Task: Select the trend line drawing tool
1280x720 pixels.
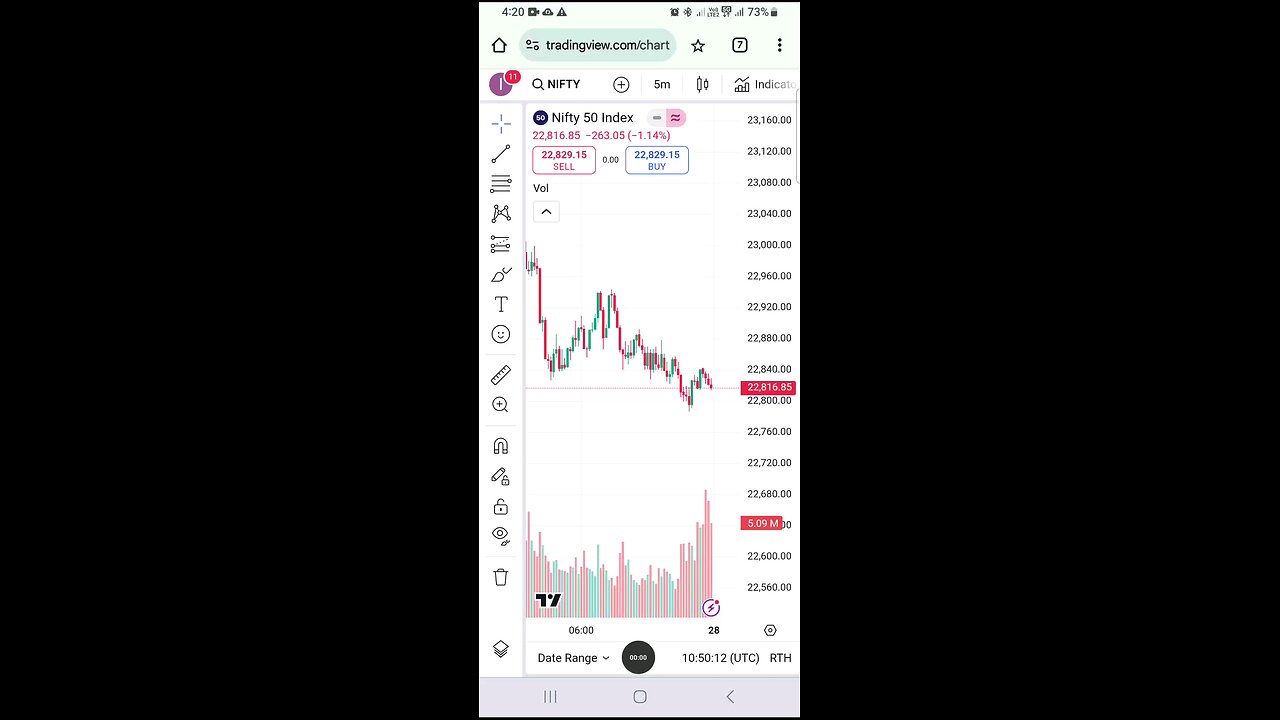Action: pos(501,154)
